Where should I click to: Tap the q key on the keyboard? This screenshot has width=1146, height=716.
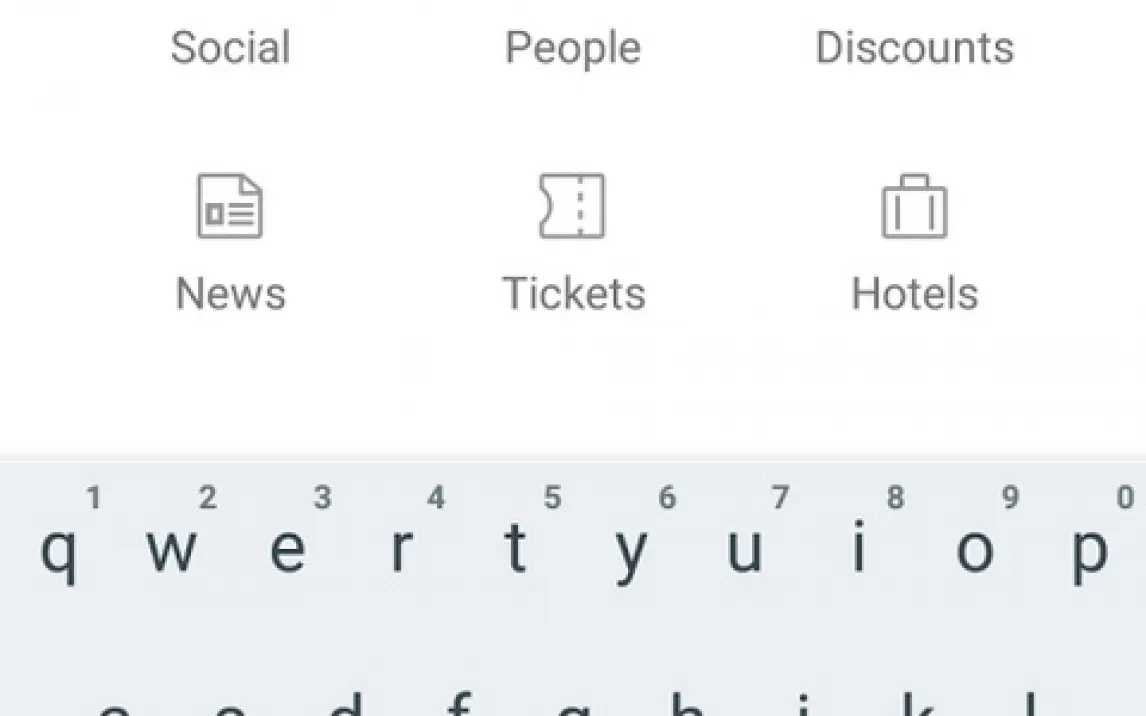tap(60, 548)
